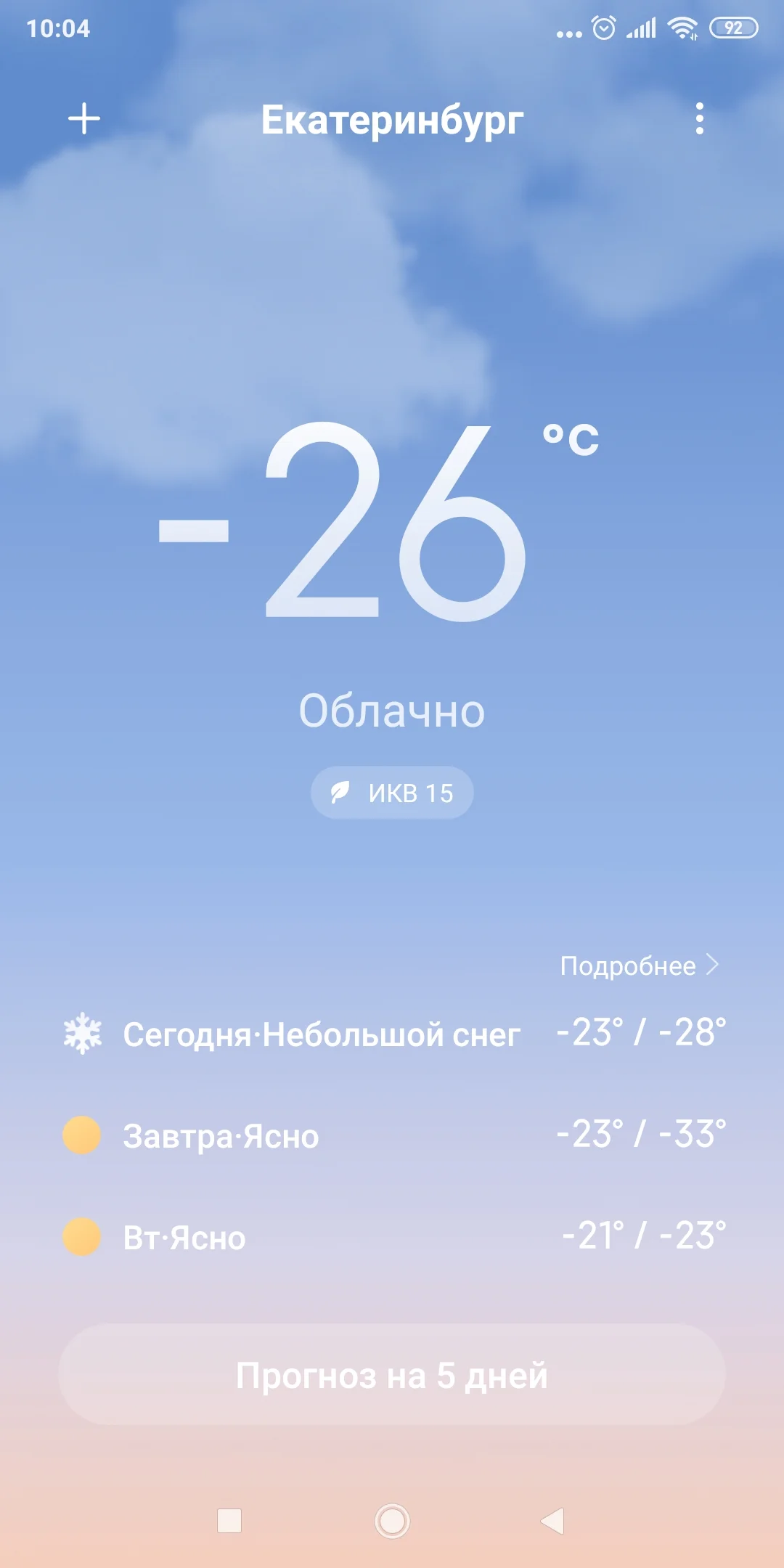Tap the snowflake icon next to Сегодня
The image size is (784, 1568).
(x=82, y=1034)
